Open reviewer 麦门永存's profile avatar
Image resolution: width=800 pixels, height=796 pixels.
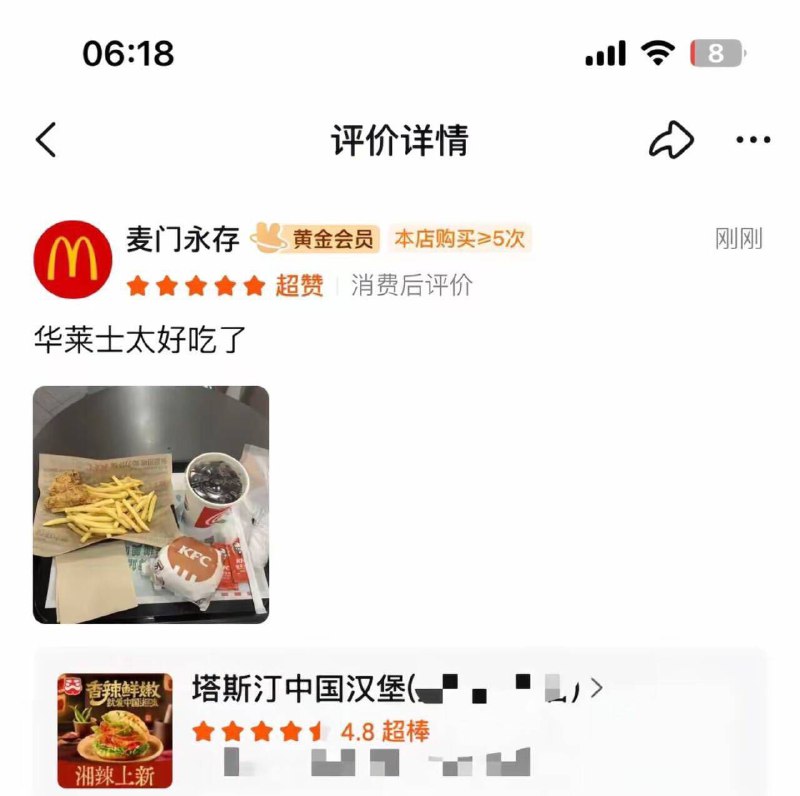coord(72,258)
